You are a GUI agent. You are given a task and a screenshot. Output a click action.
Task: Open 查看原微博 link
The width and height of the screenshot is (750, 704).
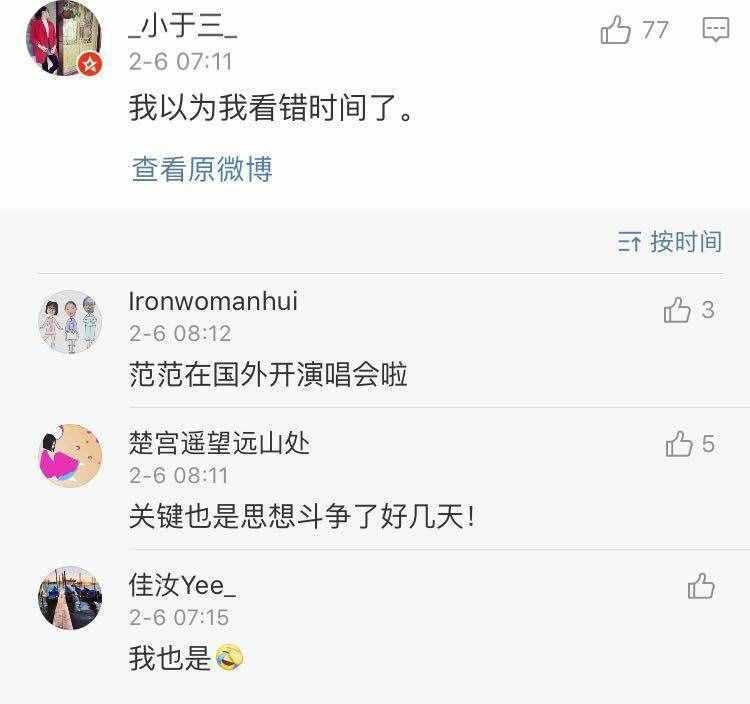202,169
